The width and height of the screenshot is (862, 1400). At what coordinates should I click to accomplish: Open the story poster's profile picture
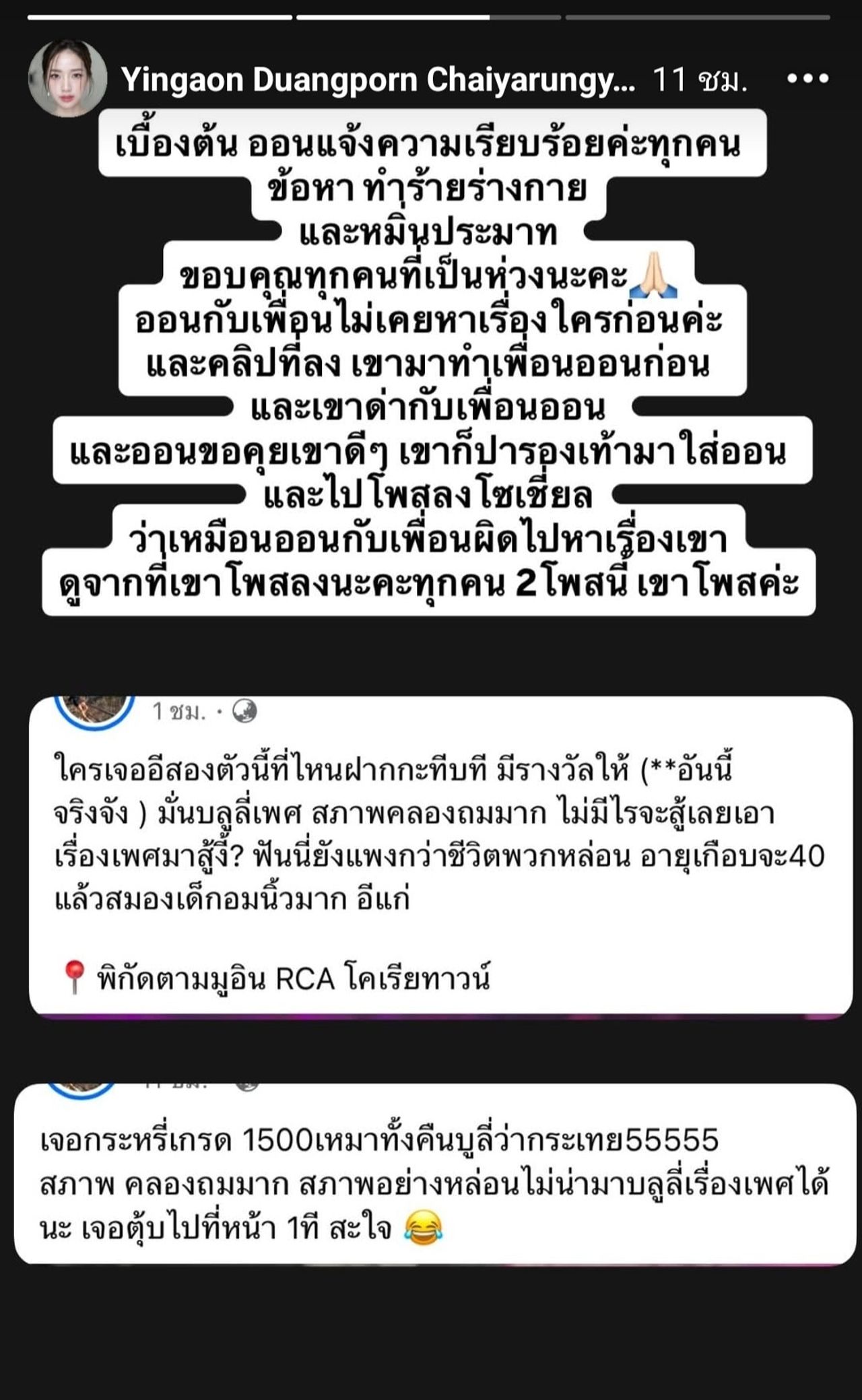(x=67, y=79)
